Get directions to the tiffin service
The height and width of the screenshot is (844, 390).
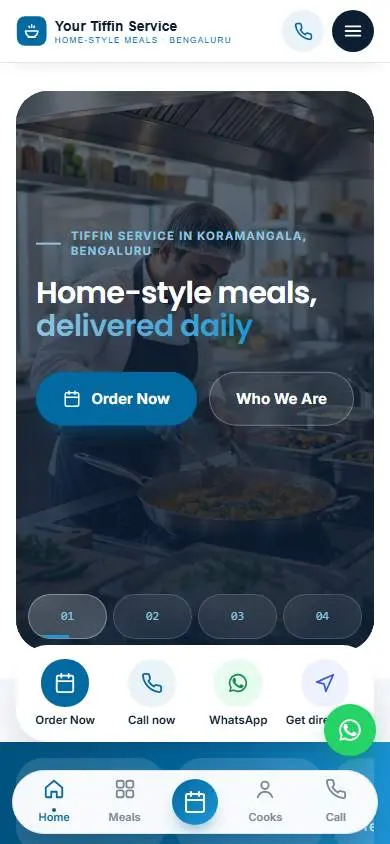click(324, 683)
